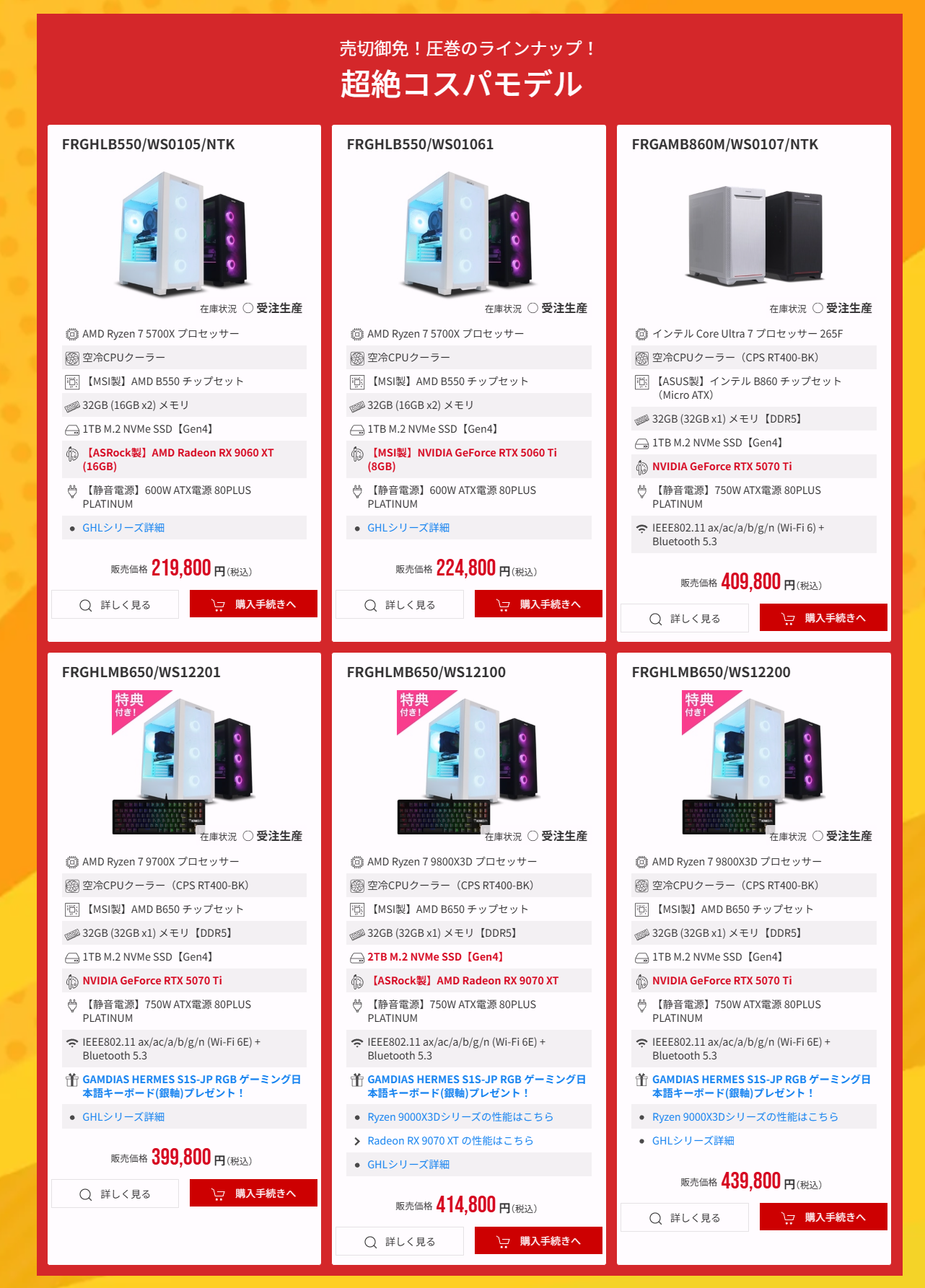Open GHL series link in FRGHLB550/WS01061 card
This screenshot has width=925, height=1288.
coord(408,528)
